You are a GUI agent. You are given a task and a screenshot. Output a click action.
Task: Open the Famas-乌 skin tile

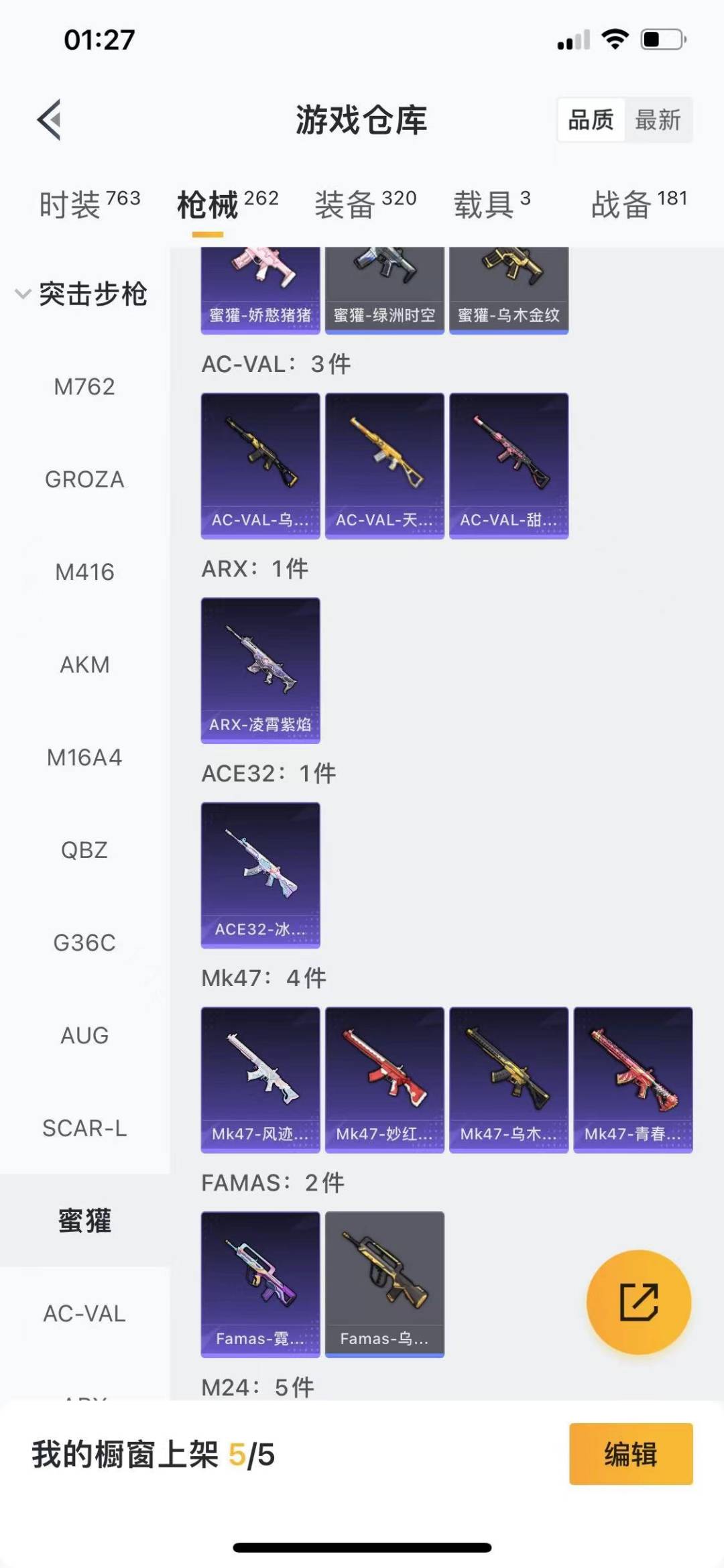(x=384, y=1284)
